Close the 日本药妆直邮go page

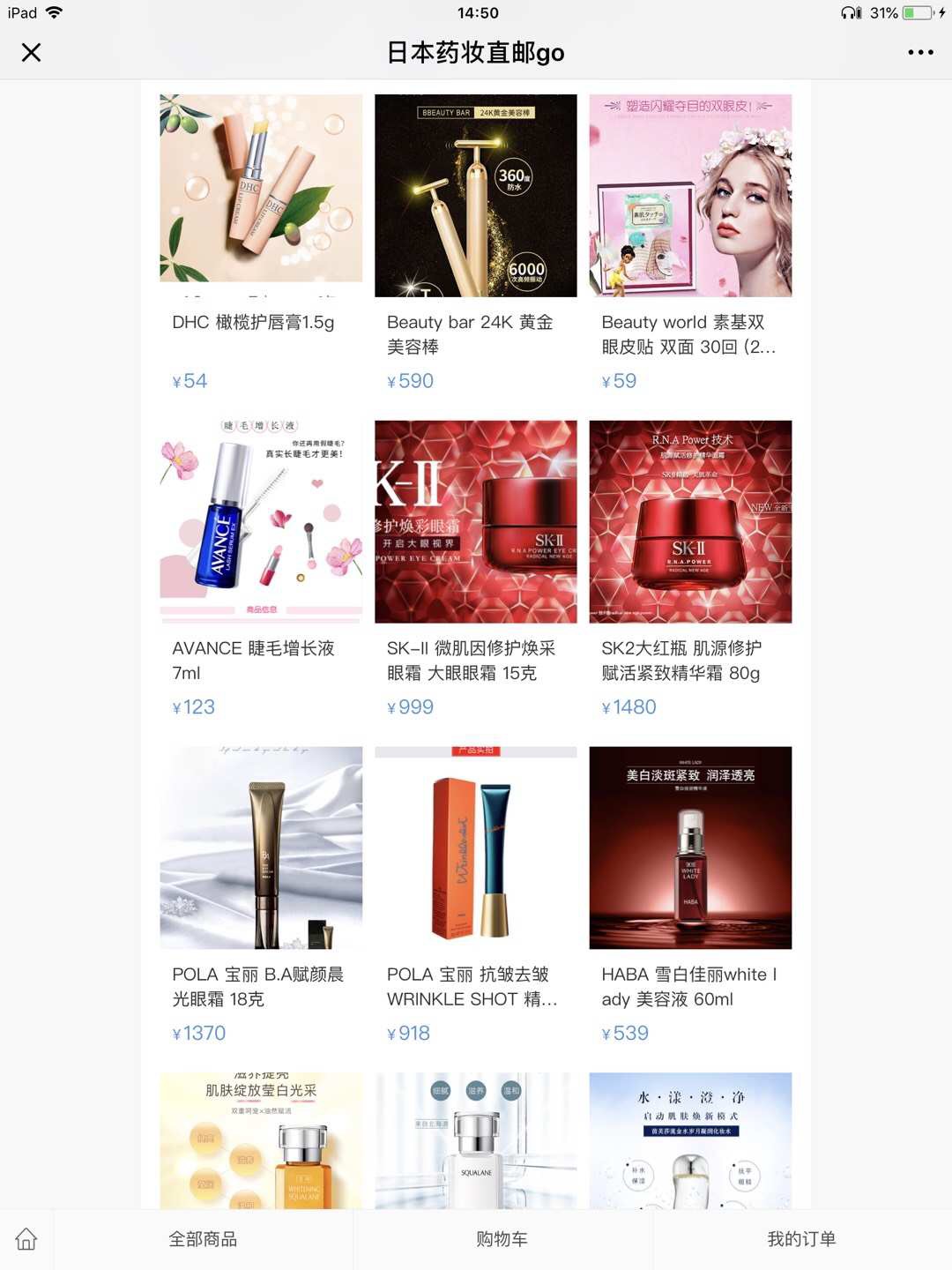tap(32, 53)
